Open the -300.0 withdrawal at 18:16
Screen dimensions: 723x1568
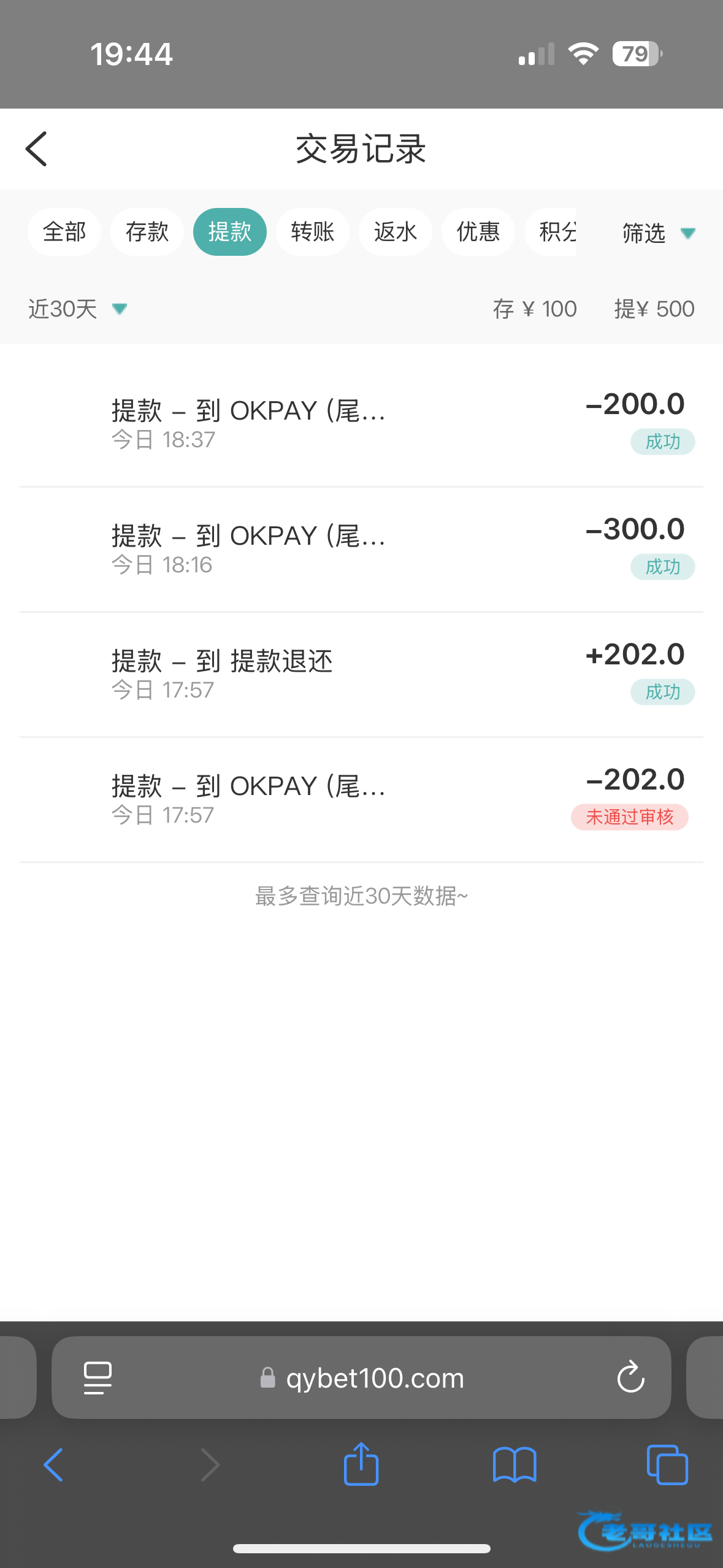pos(361,548)
